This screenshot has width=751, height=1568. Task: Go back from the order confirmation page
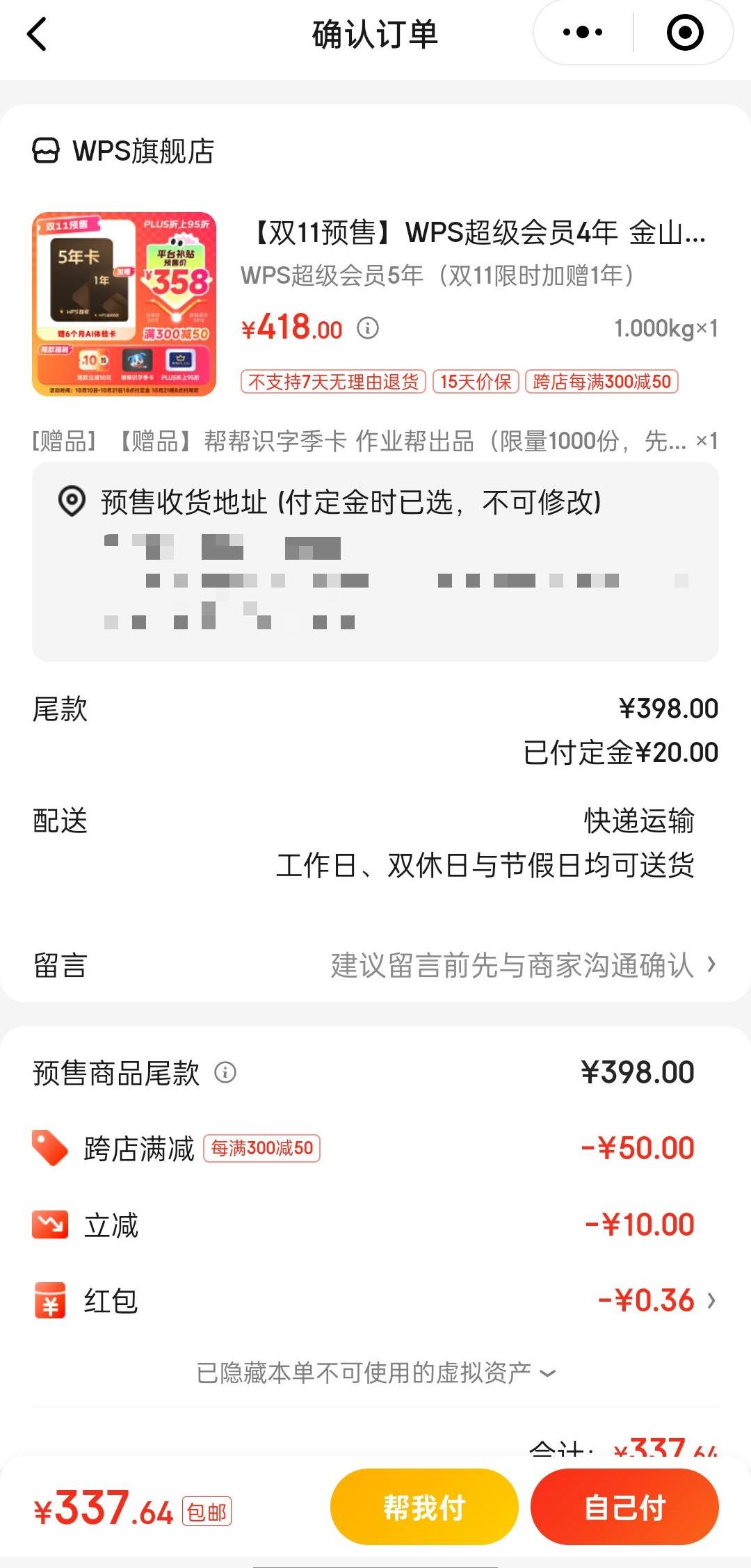[x=38, y=33]
